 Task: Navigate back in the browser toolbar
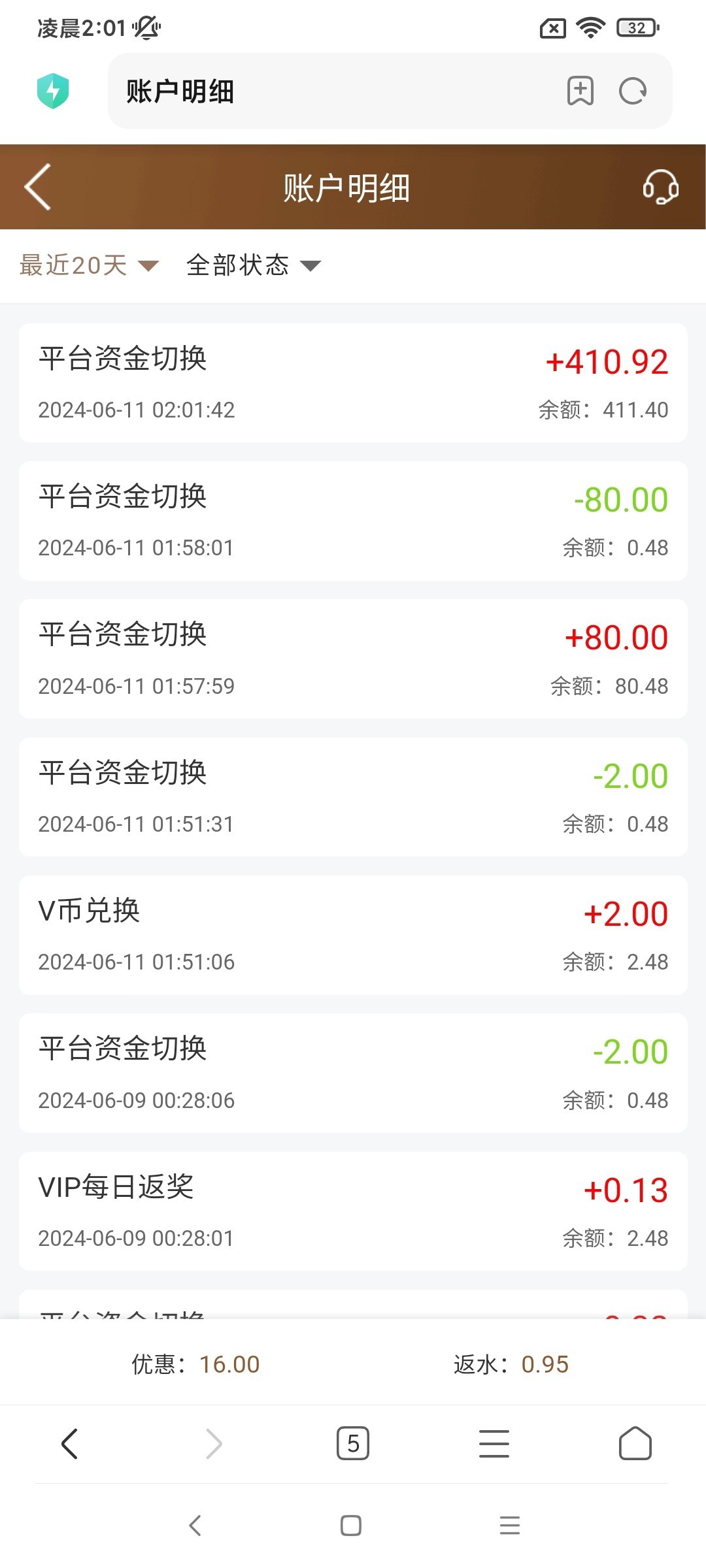click(x=70, y=1443)
